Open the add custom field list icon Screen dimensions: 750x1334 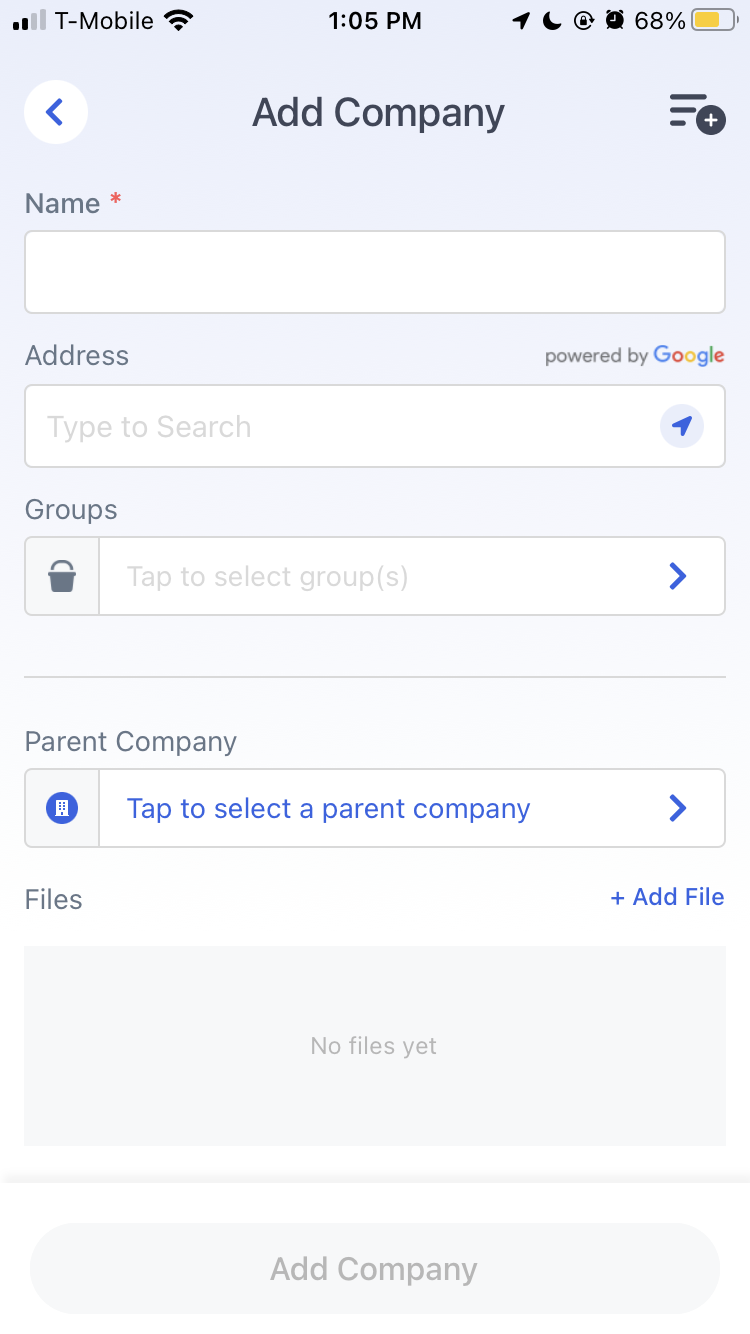coord(697,112)
